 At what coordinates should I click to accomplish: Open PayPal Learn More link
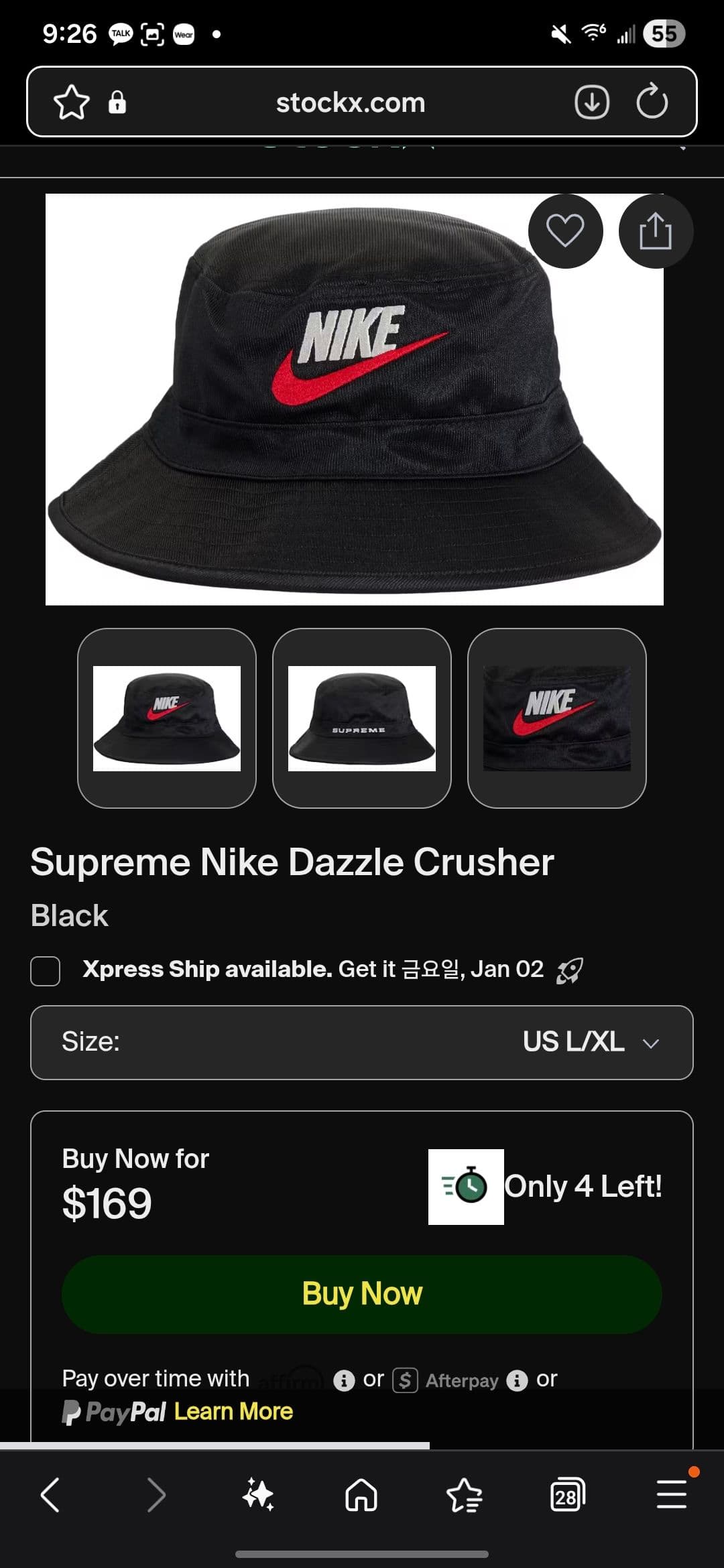(233, 1411)
